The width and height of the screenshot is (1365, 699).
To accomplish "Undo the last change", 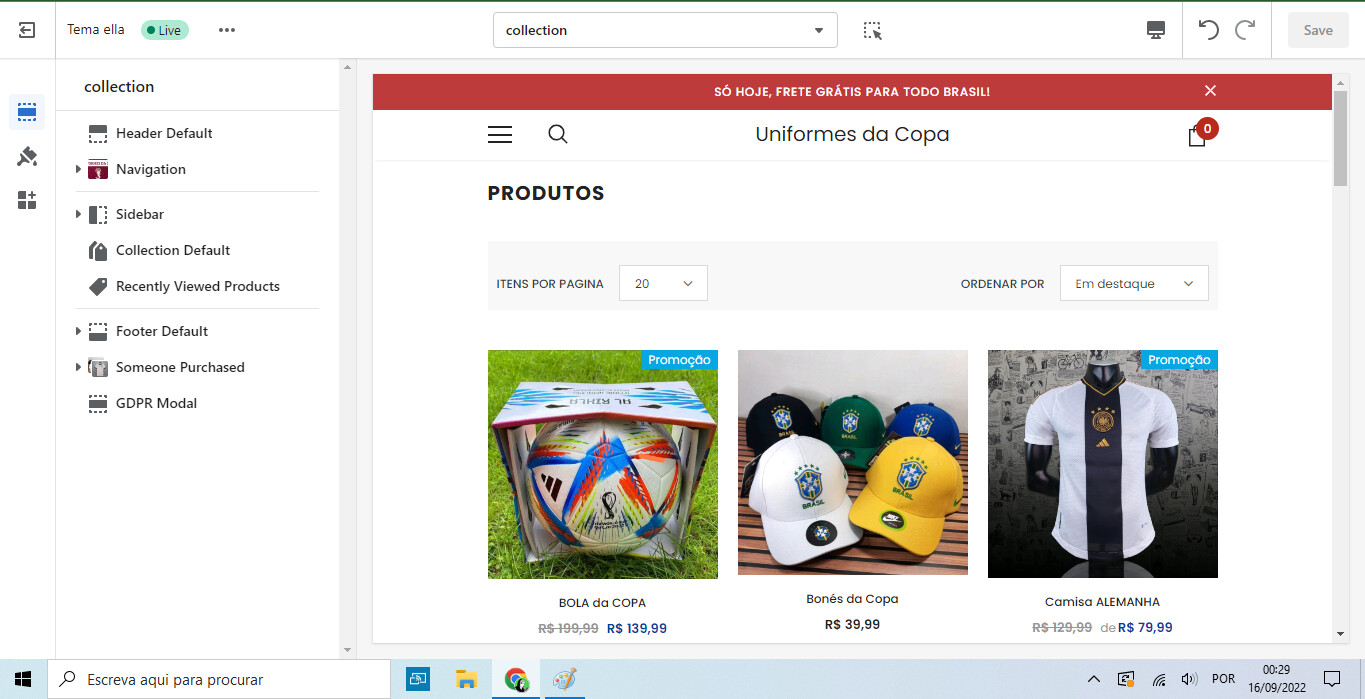I will click(1209, 30).
